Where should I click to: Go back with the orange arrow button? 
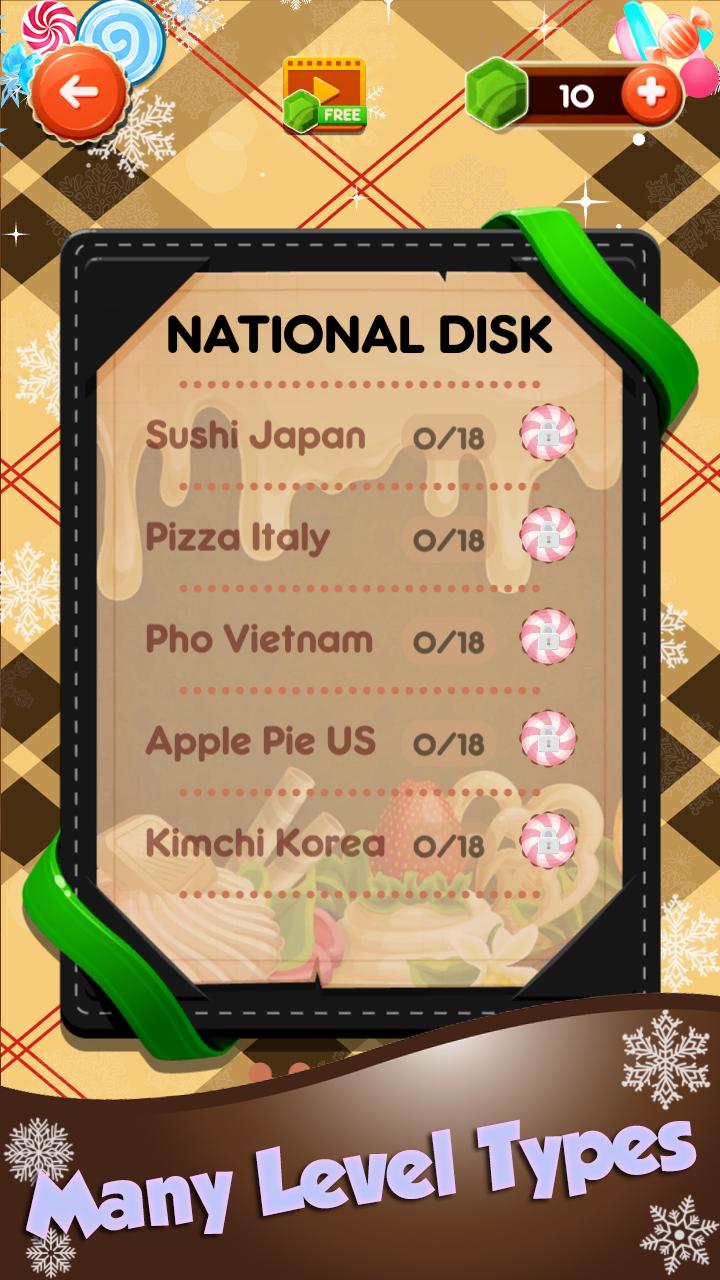click(79, 93)
